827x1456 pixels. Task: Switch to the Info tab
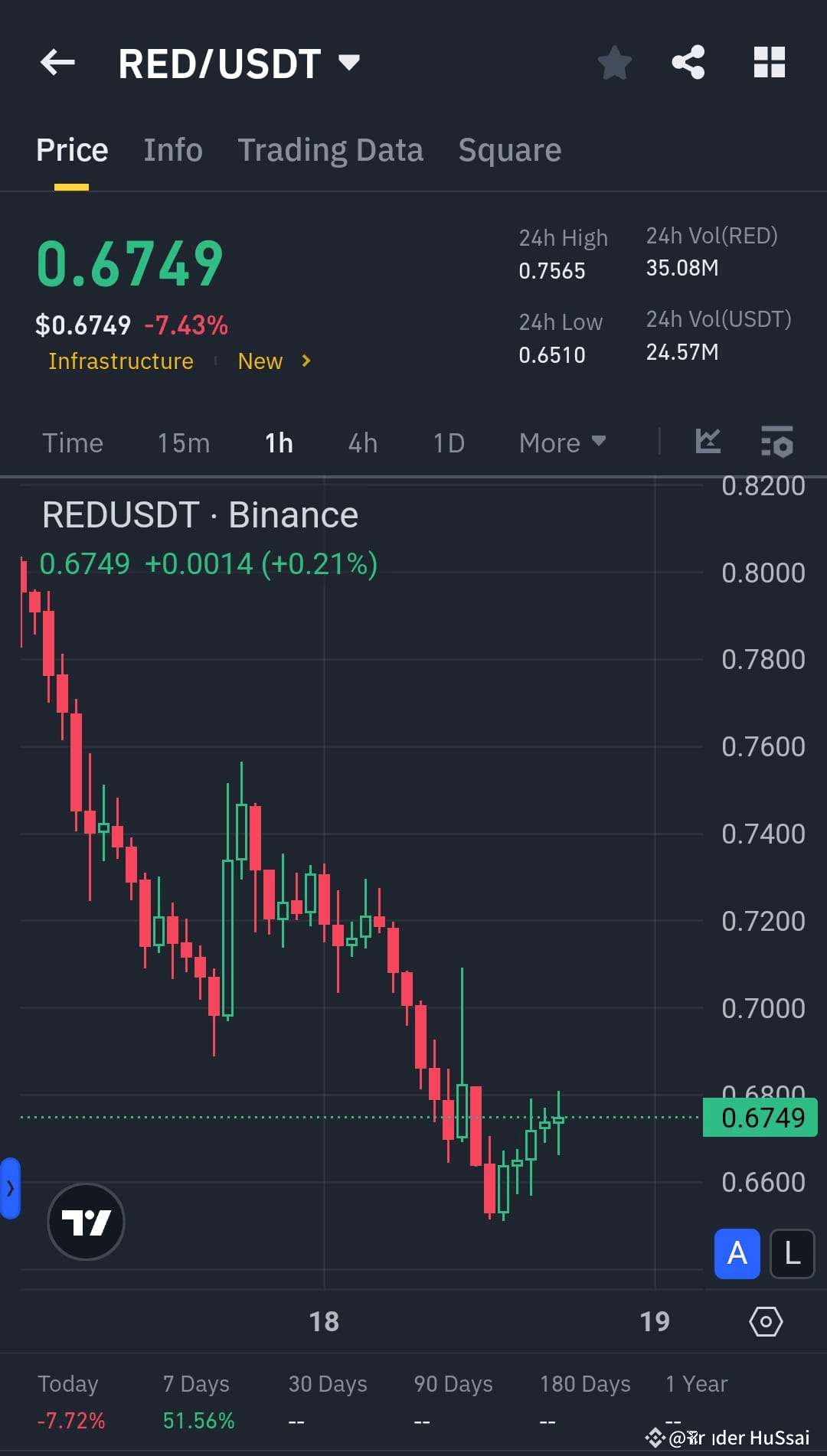172,149
